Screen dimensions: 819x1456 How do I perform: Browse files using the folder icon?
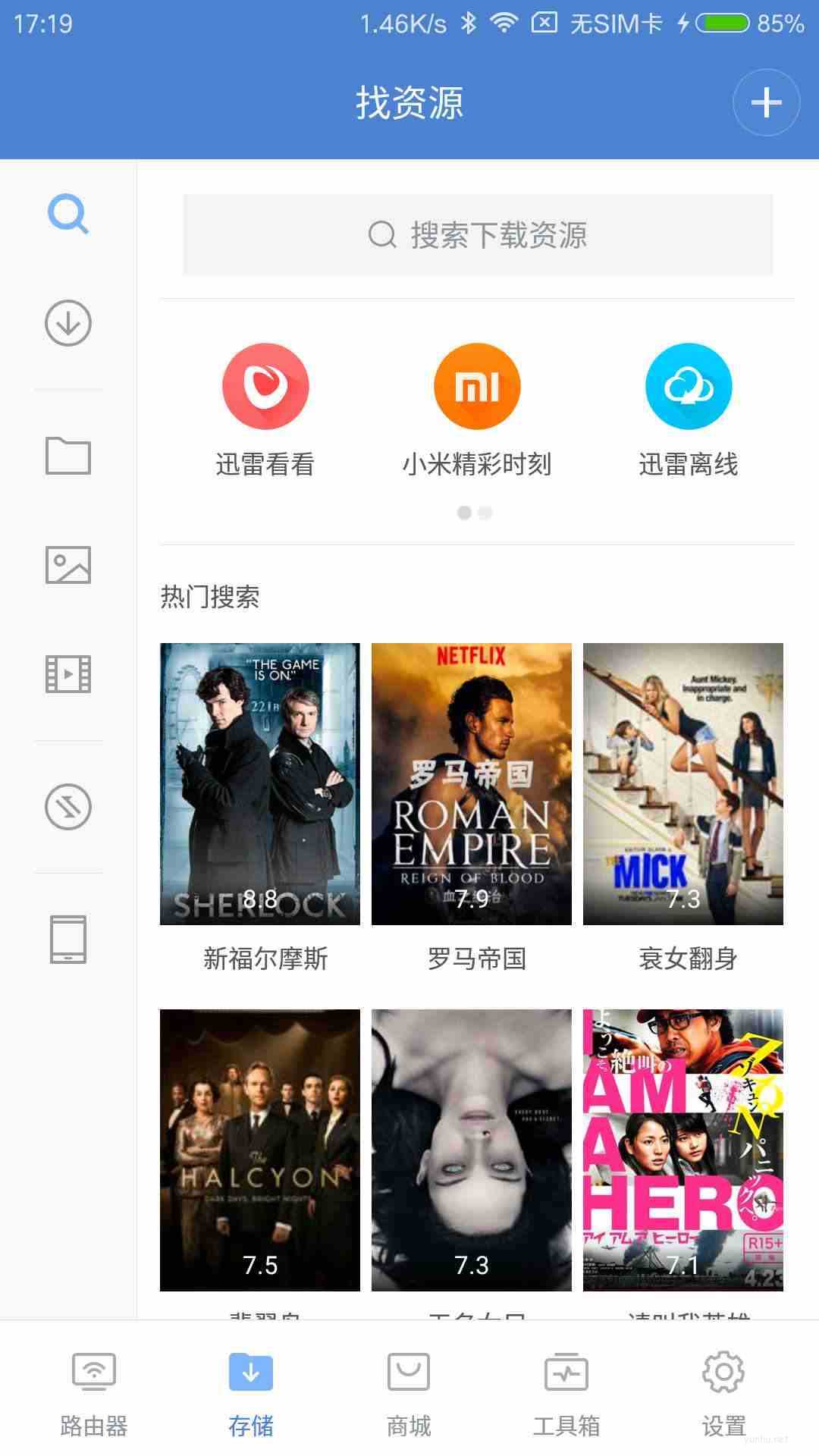(x=67, y=455)
